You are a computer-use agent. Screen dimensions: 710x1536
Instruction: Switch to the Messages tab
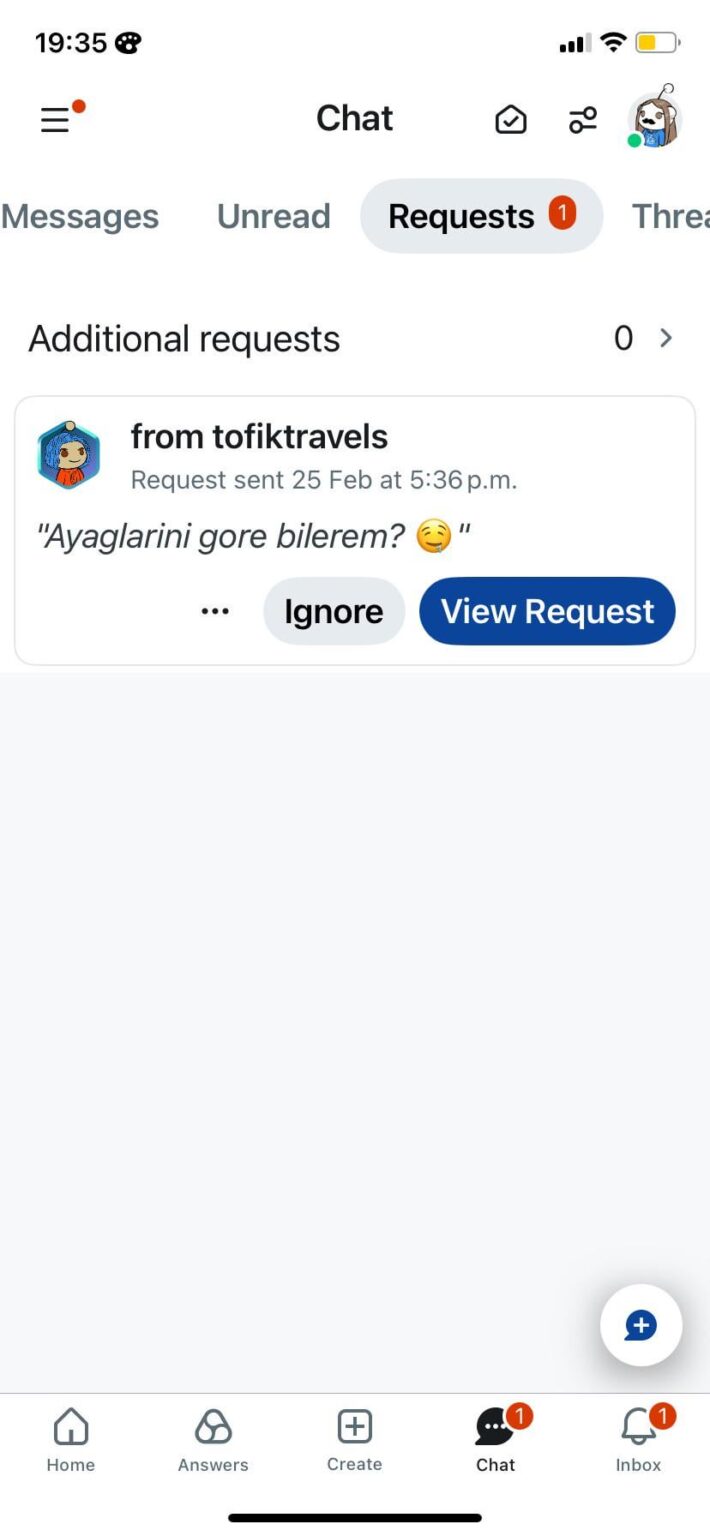(x=80, y=216)
